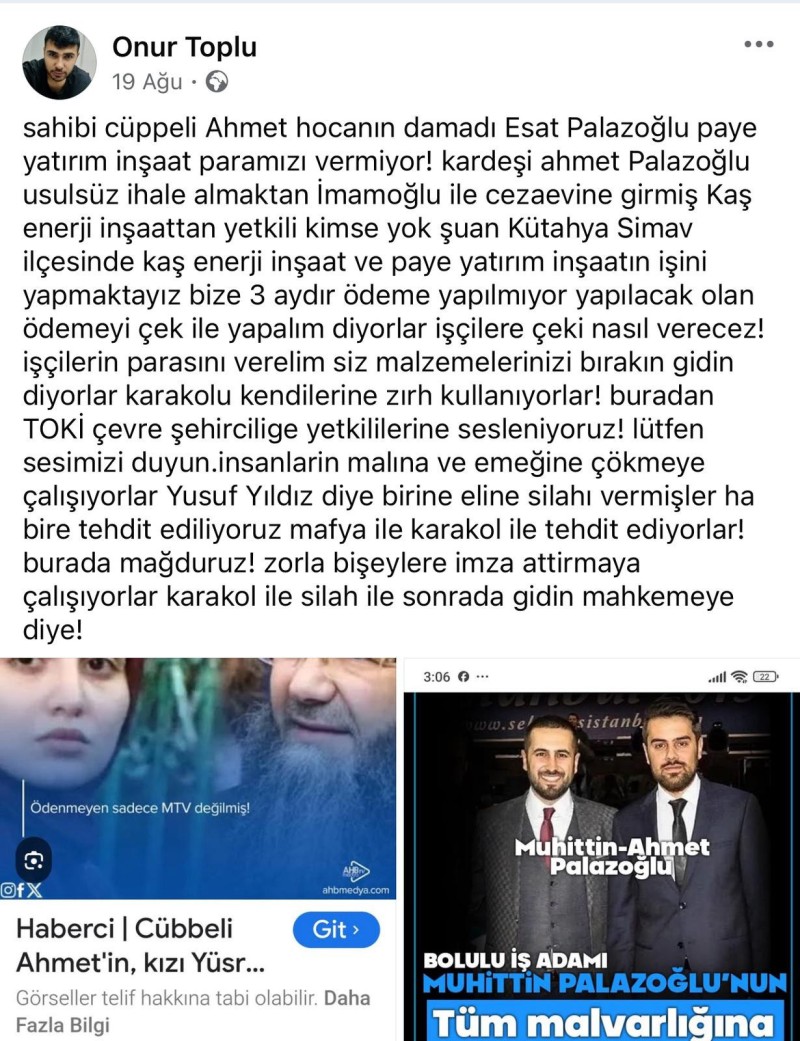
Task: Open Onur Toplu's profile picture
Action: pyautogui.click(x=59, y=62)
